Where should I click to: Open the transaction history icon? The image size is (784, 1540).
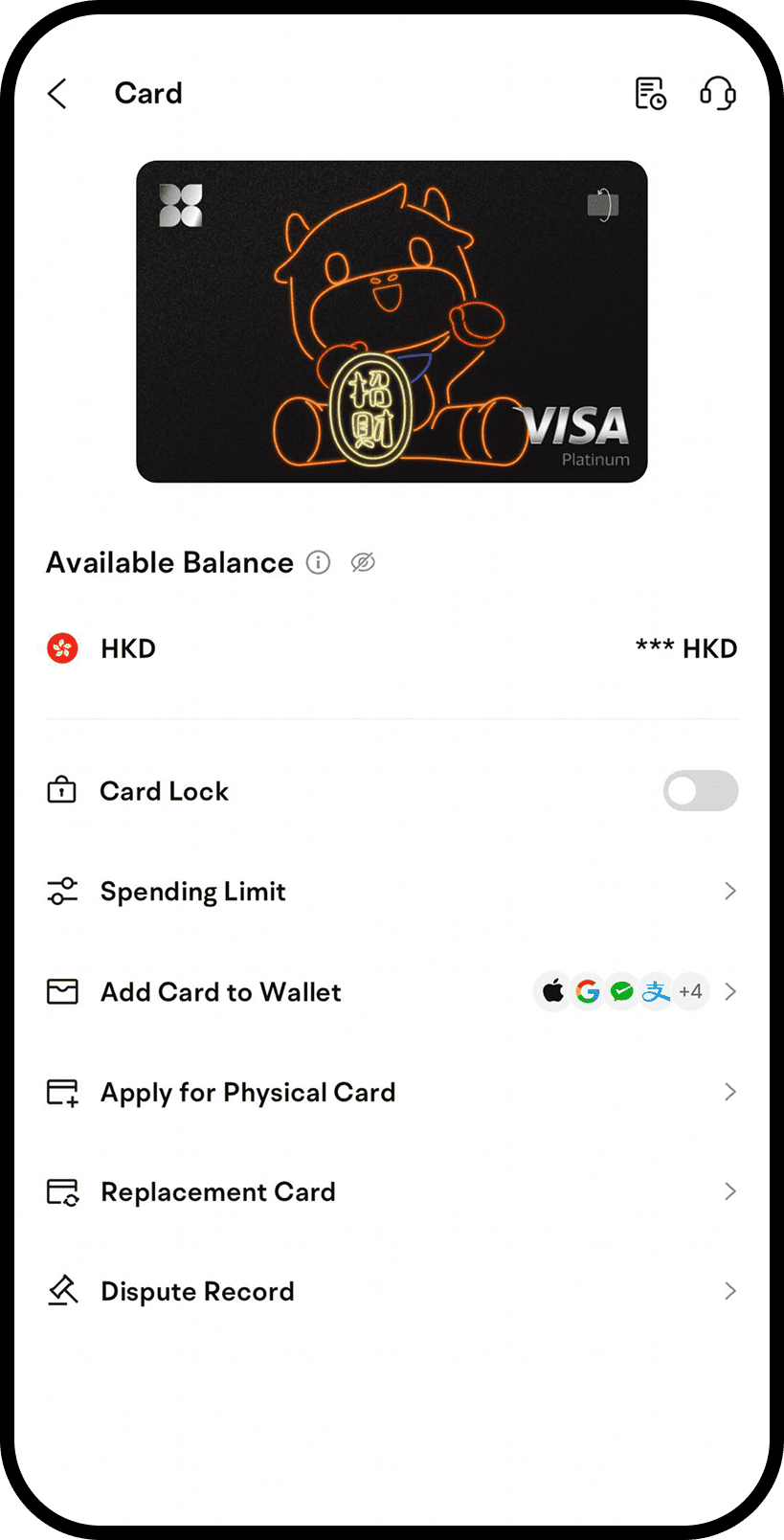point(650,94)
